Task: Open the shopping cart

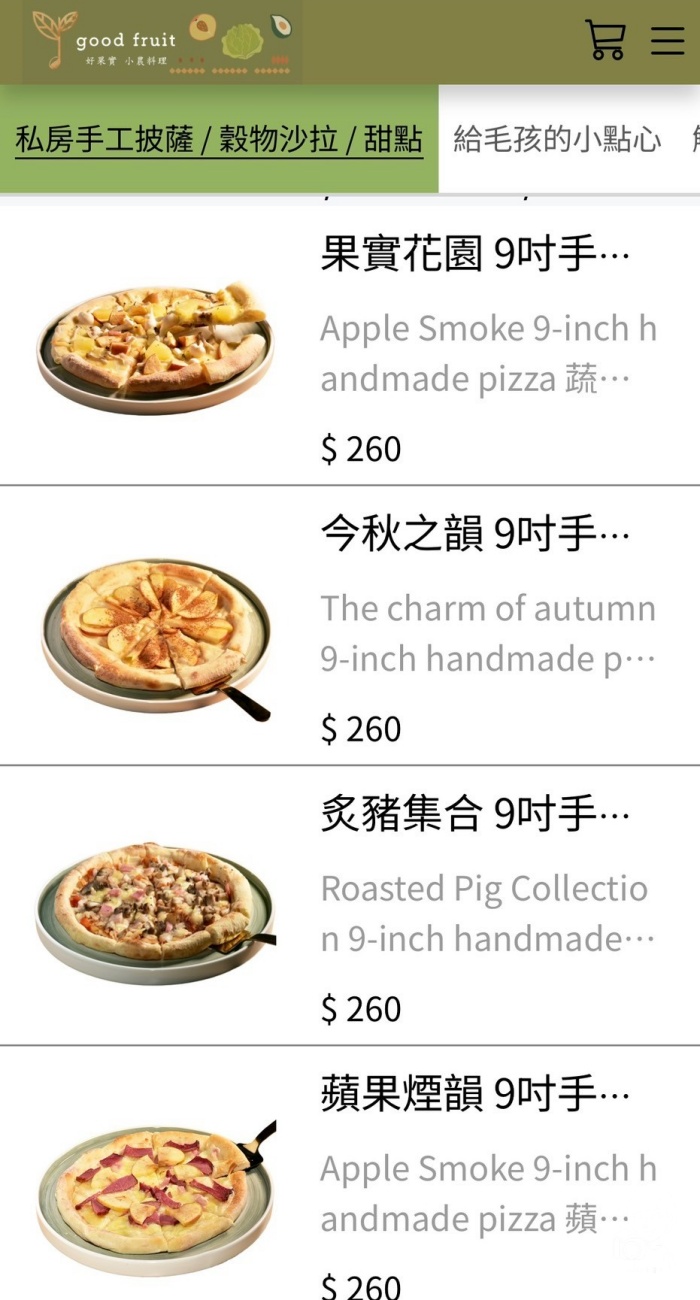Action: (604, 40)
